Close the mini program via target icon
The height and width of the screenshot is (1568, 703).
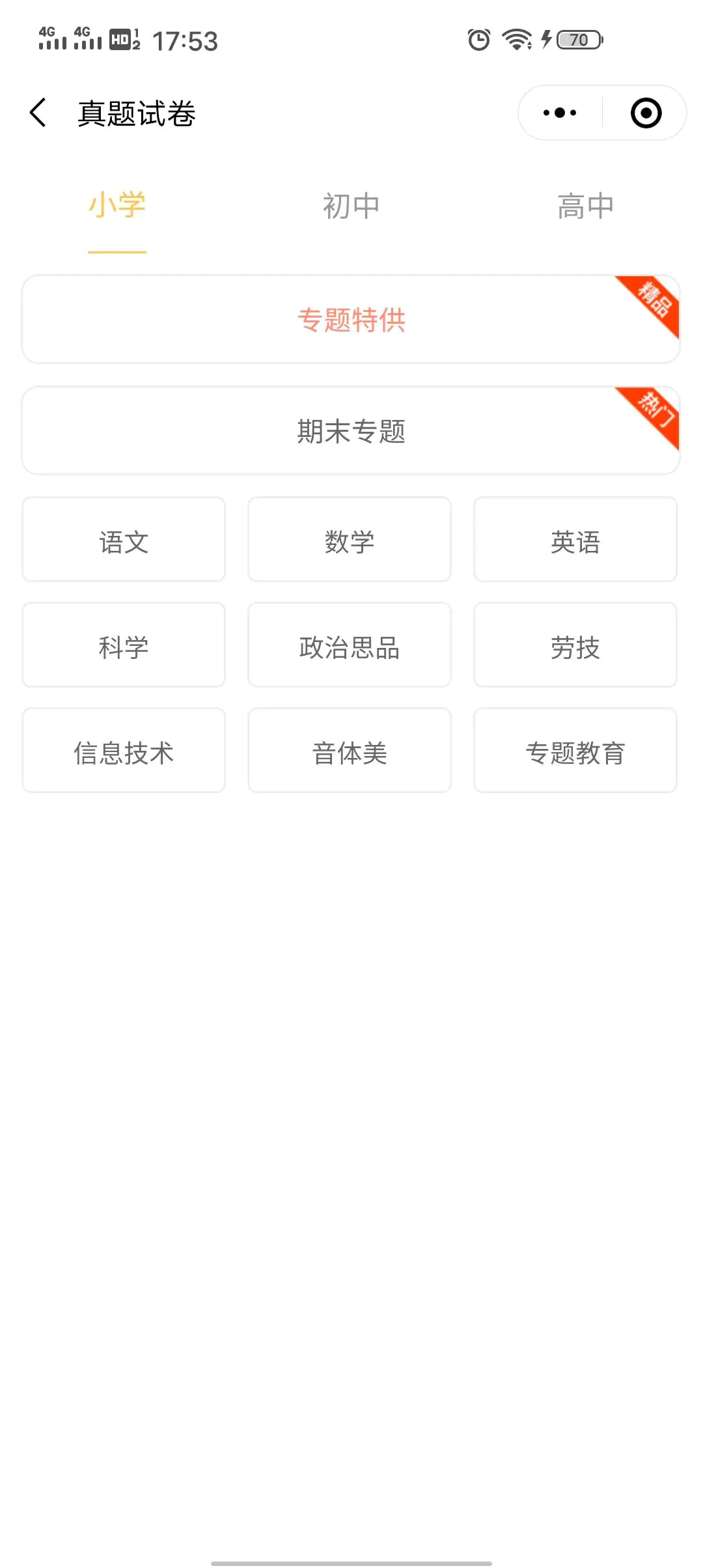[x=646, y=113]
